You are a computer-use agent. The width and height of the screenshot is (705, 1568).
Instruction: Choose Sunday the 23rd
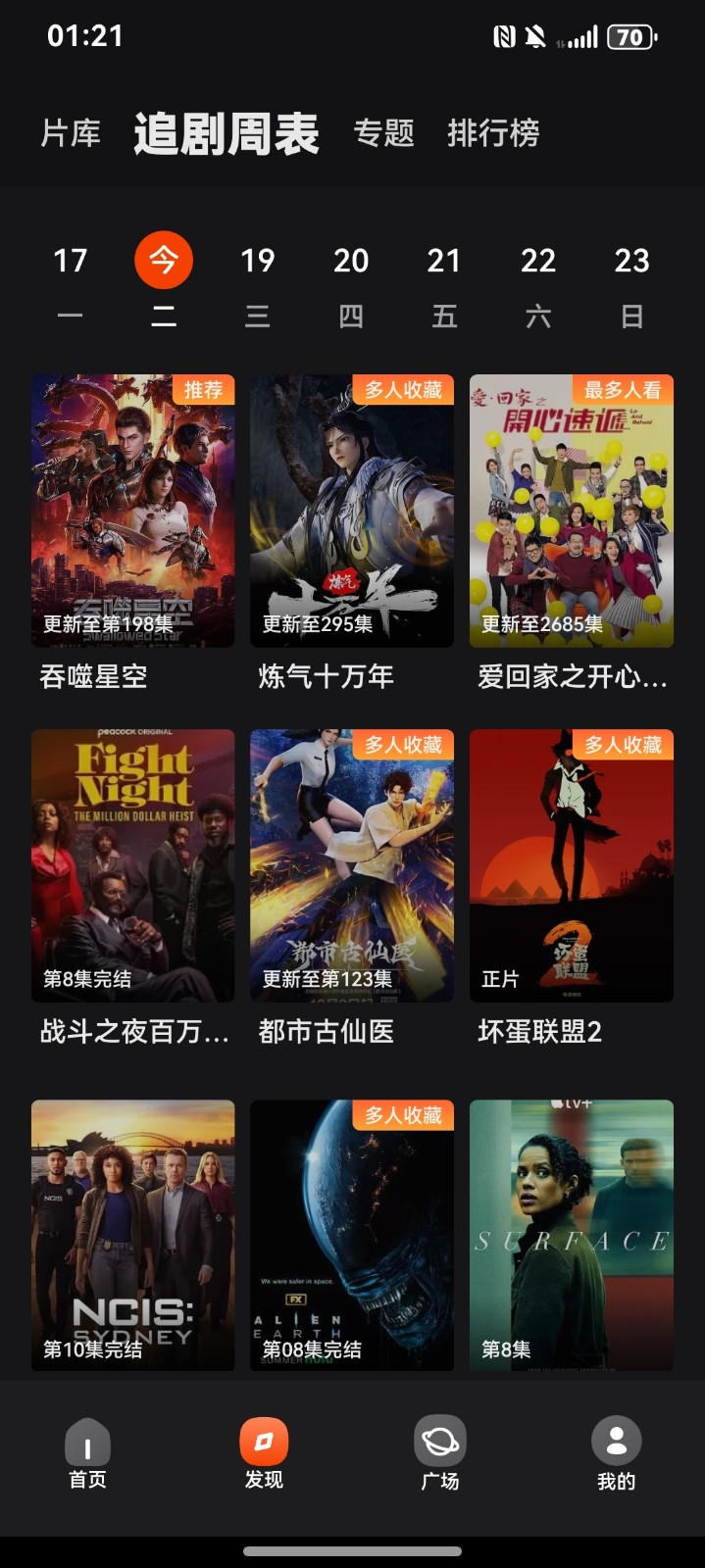coord(631,282)
